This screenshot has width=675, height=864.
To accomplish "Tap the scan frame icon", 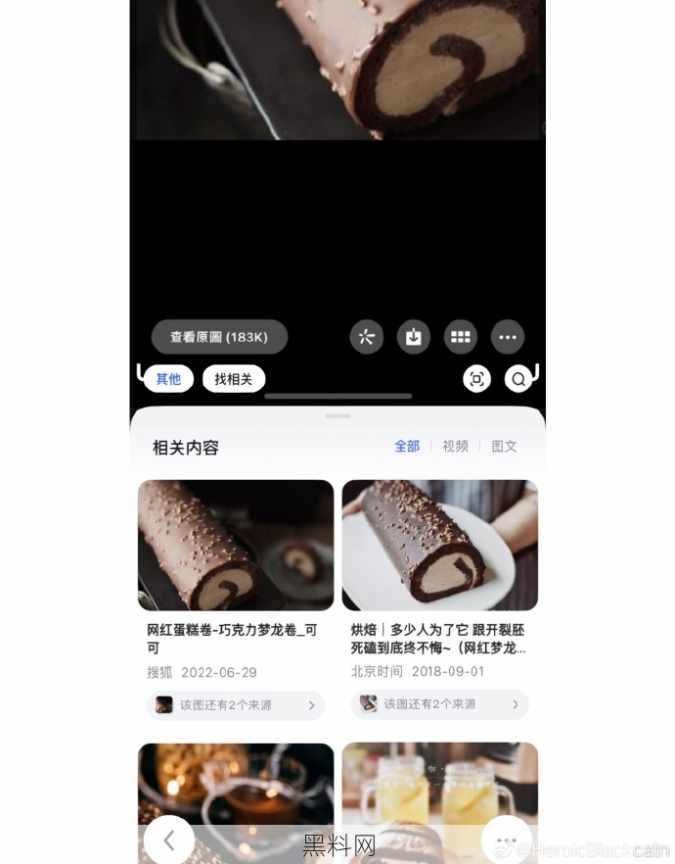I will pyautogui.click(x=476, y=379).
